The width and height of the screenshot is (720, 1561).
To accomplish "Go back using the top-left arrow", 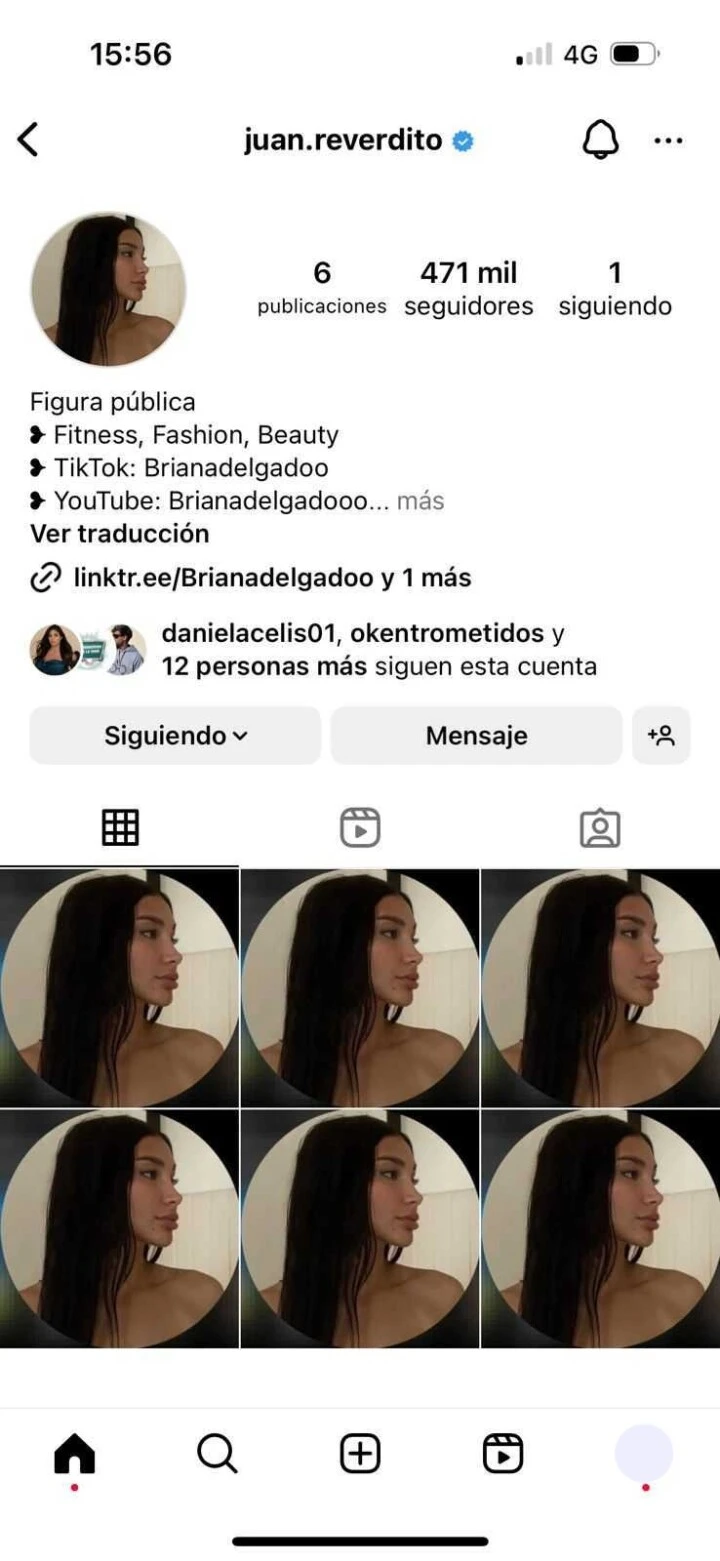I will click(28, 140).
